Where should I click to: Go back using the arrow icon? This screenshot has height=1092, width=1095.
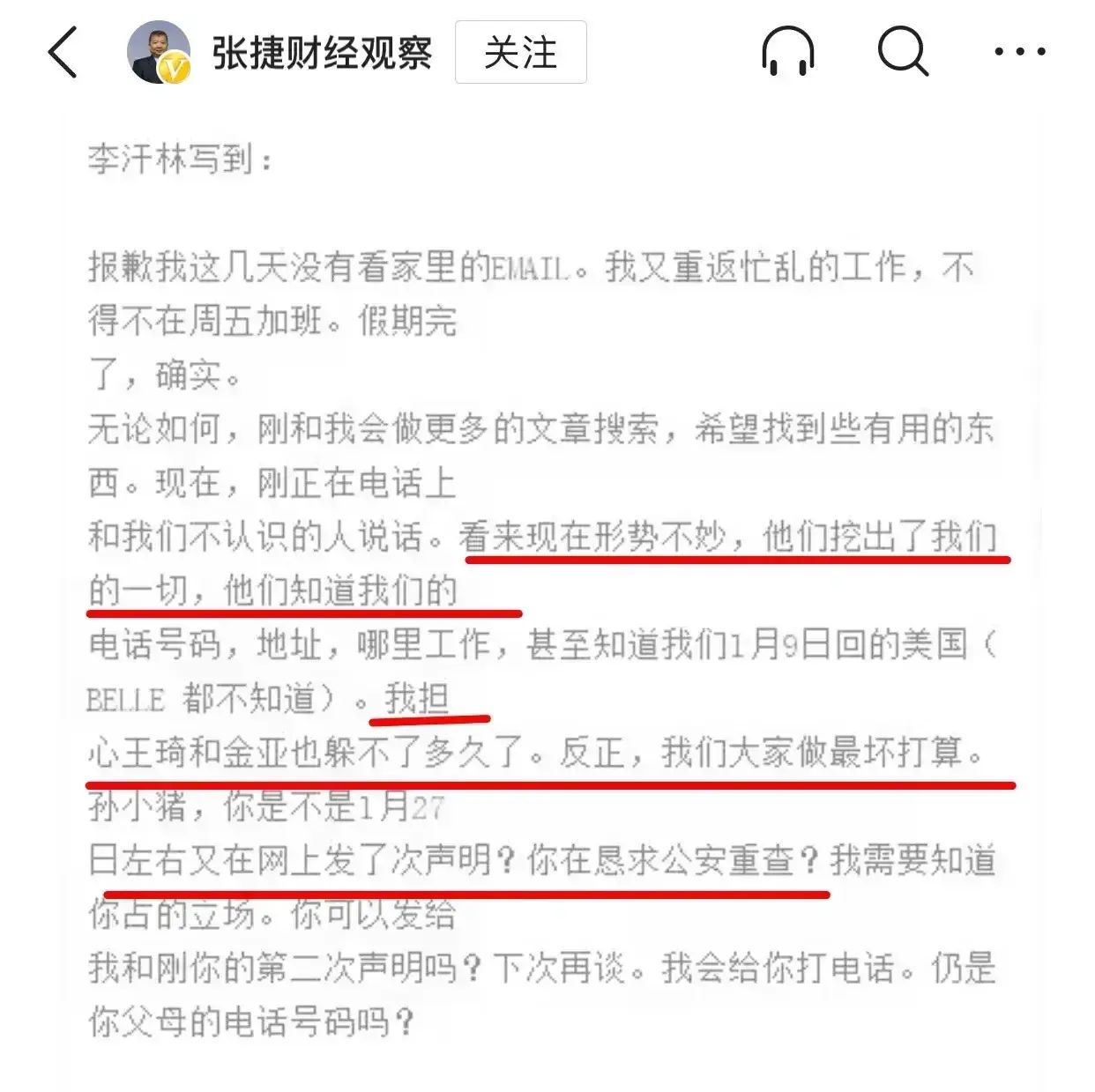[x=63, y=52]
